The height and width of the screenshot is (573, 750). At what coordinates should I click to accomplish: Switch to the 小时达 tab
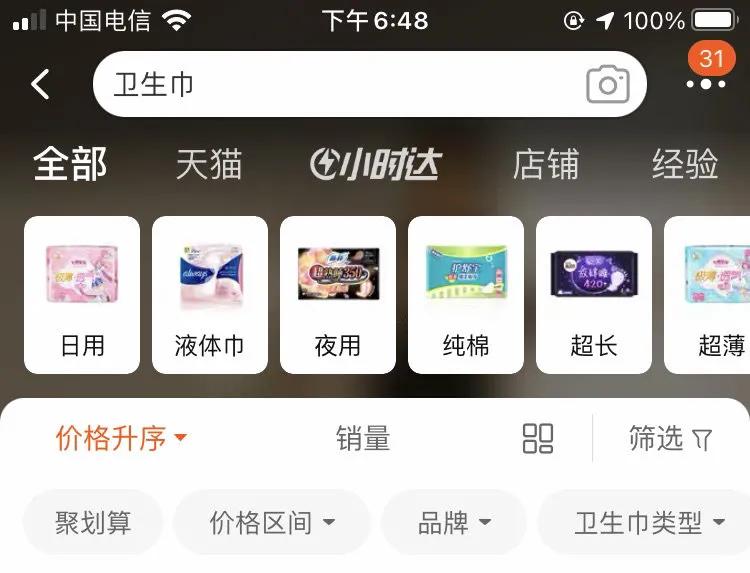375,165
